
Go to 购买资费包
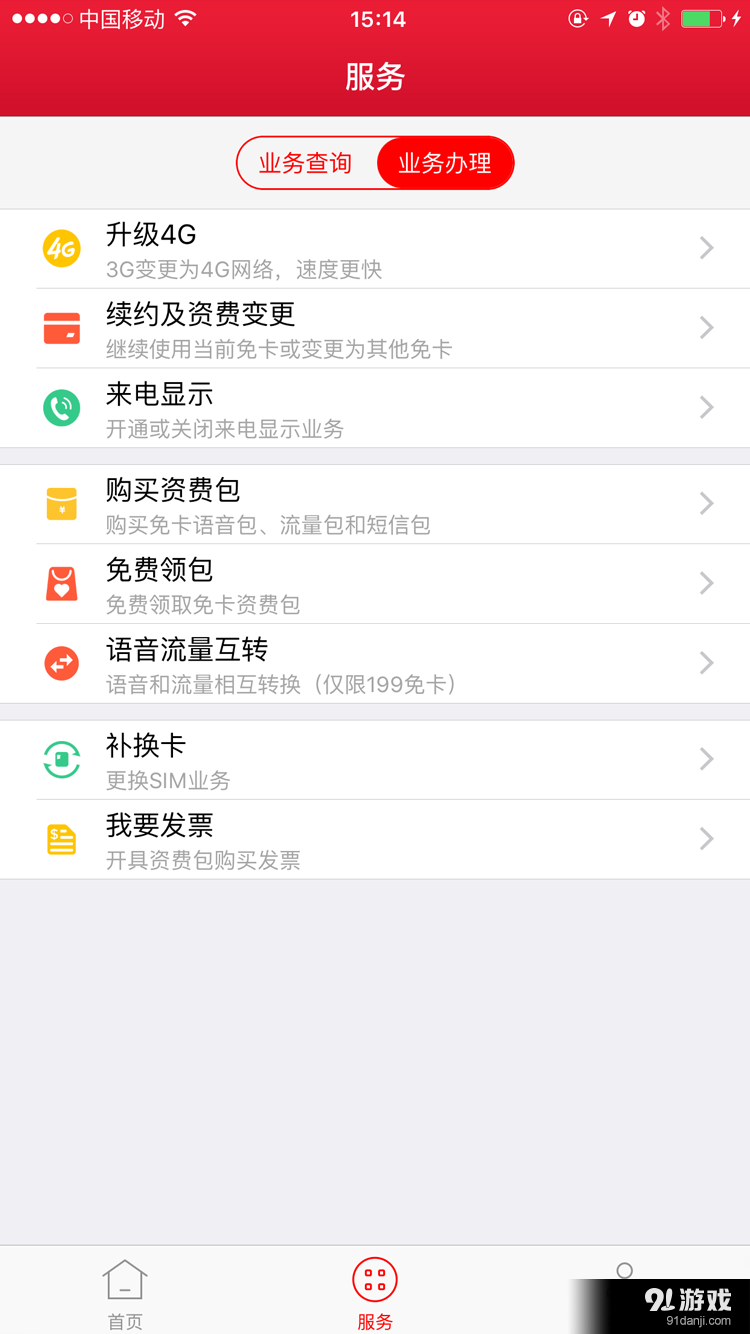pos(375,504)
